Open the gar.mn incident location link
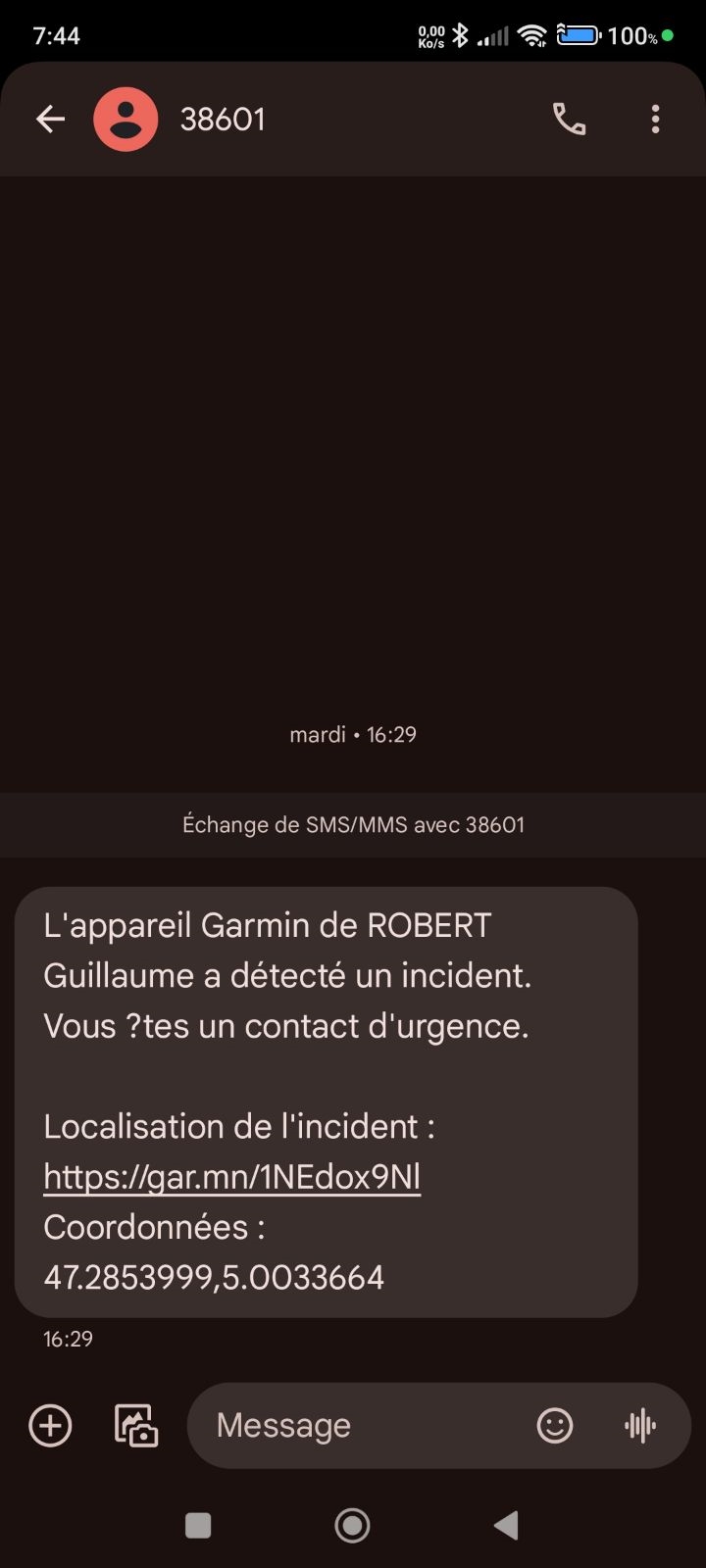The width and height of the screenshot is (706, 1568). click(232, 1177)
